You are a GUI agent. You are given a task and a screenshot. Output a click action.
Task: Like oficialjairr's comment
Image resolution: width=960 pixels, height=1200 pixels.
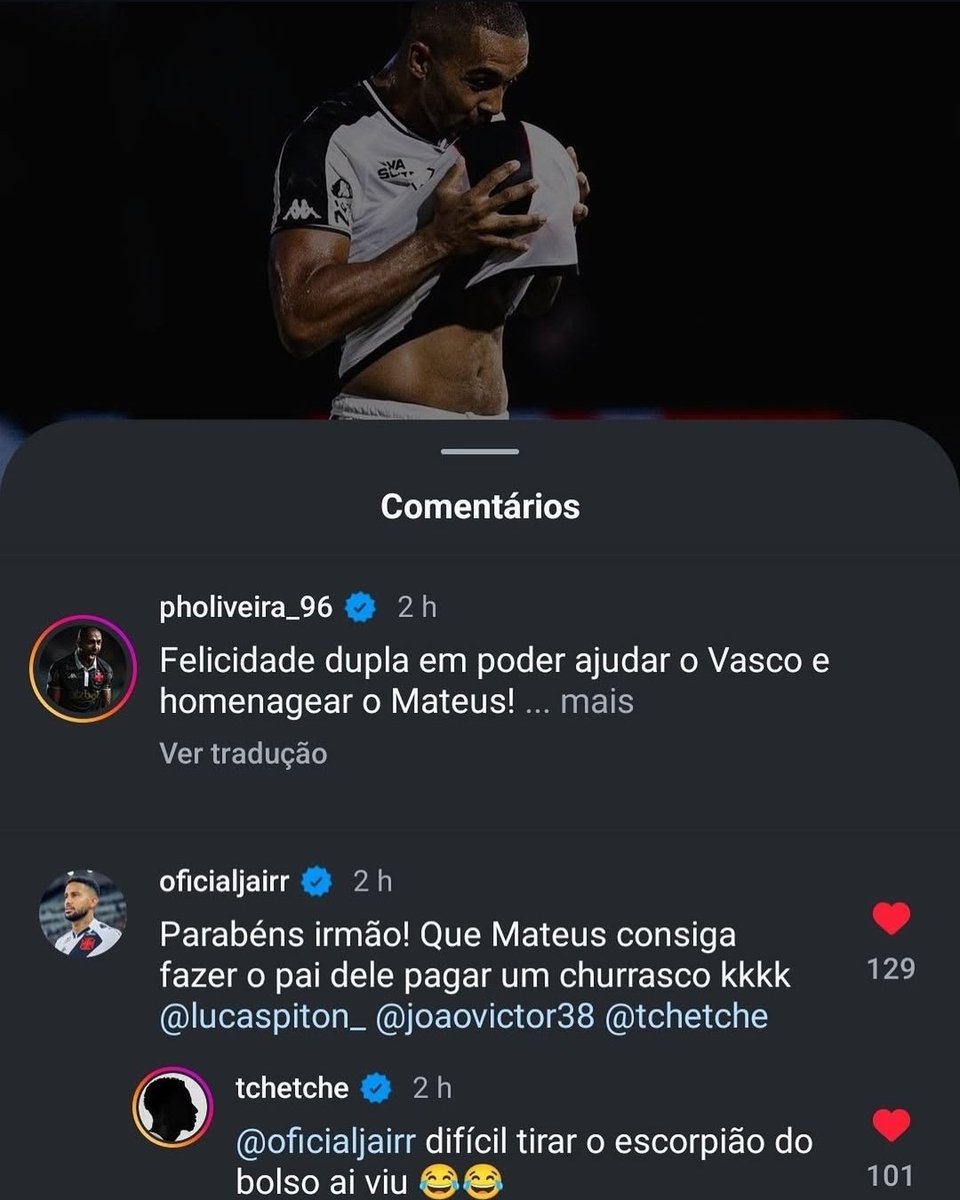click(891, 919)
